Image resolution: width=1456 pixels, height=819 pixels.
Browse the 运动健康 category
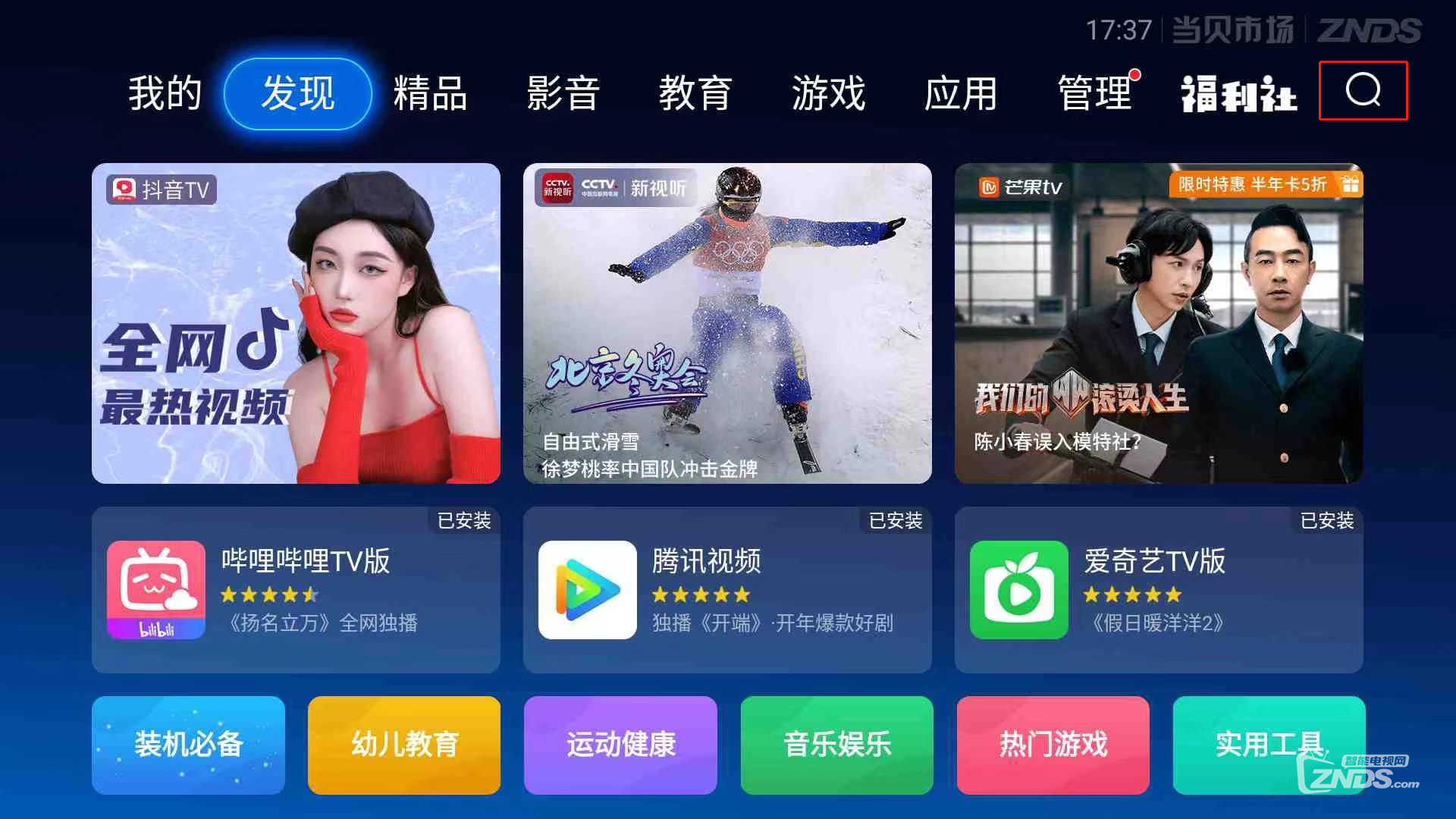620,745
